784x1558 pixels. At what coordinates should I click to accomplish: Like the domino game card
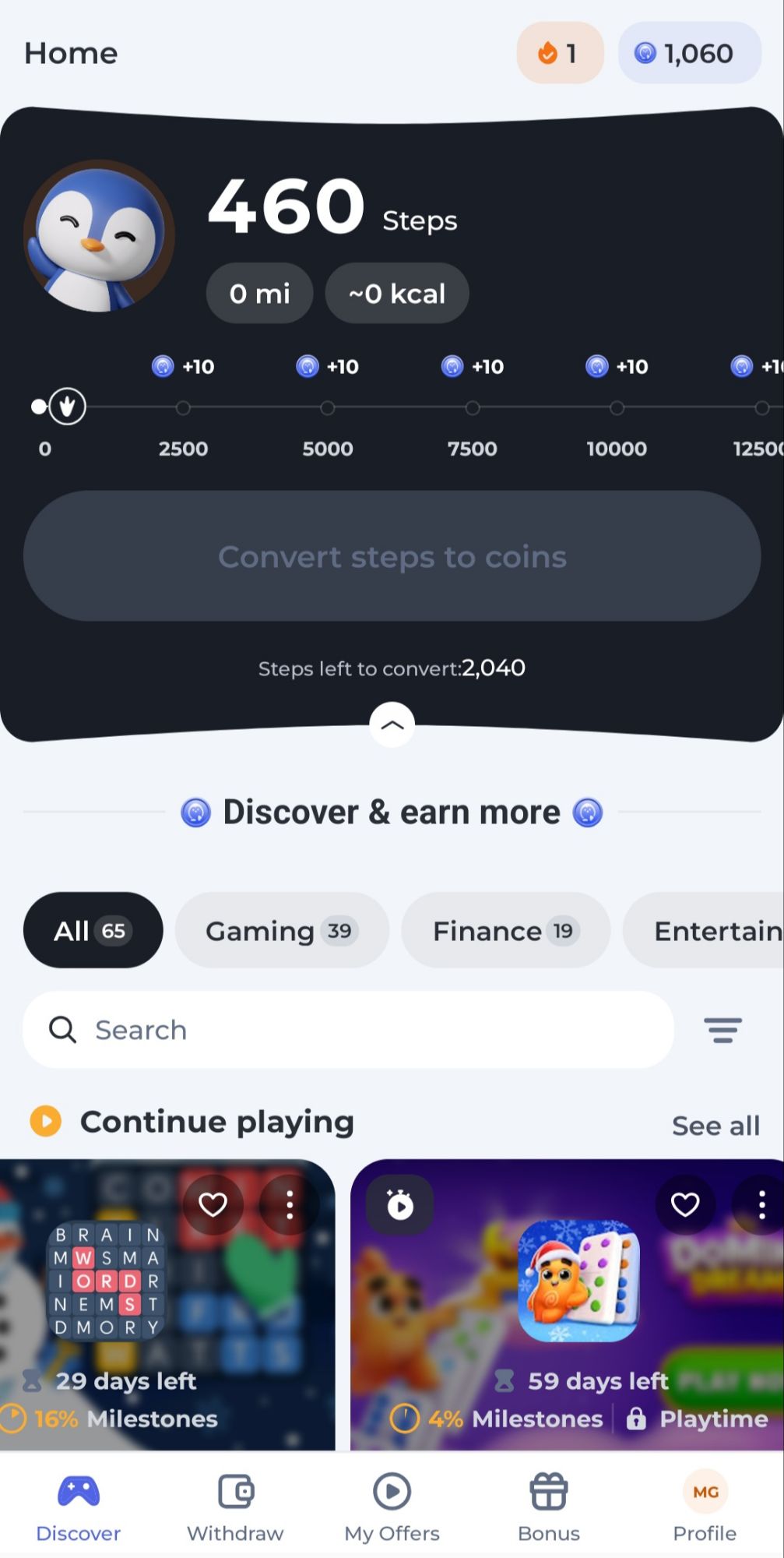[x=684, y=1205]
